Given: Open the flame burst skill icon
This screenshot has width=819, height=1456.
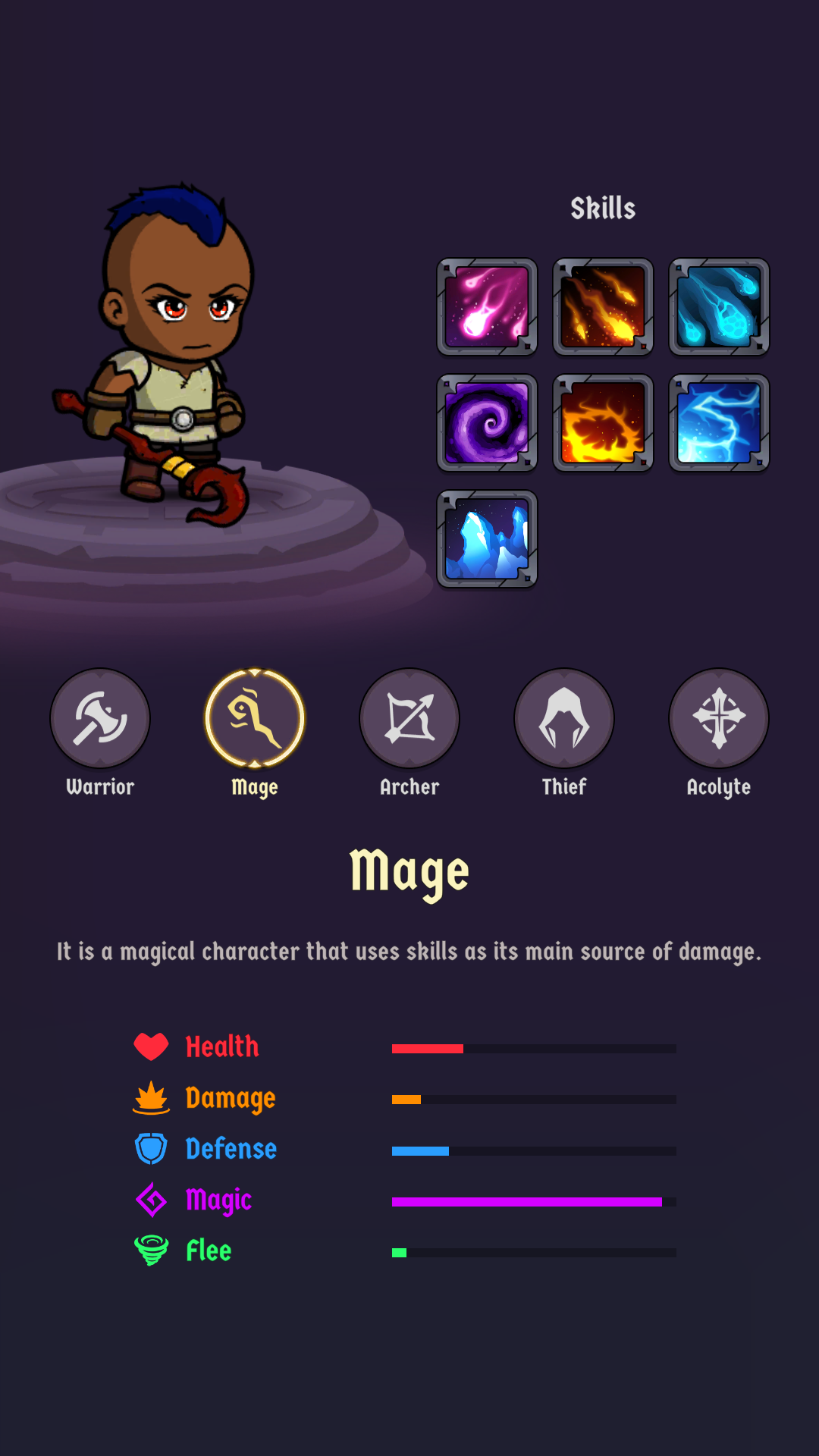Looking at the screenshot, I should (x=603, y=306).
